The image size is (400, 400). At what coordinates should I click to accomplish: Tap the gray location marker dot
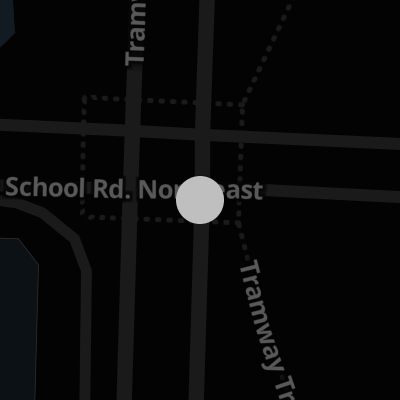[x=200, y=200]
